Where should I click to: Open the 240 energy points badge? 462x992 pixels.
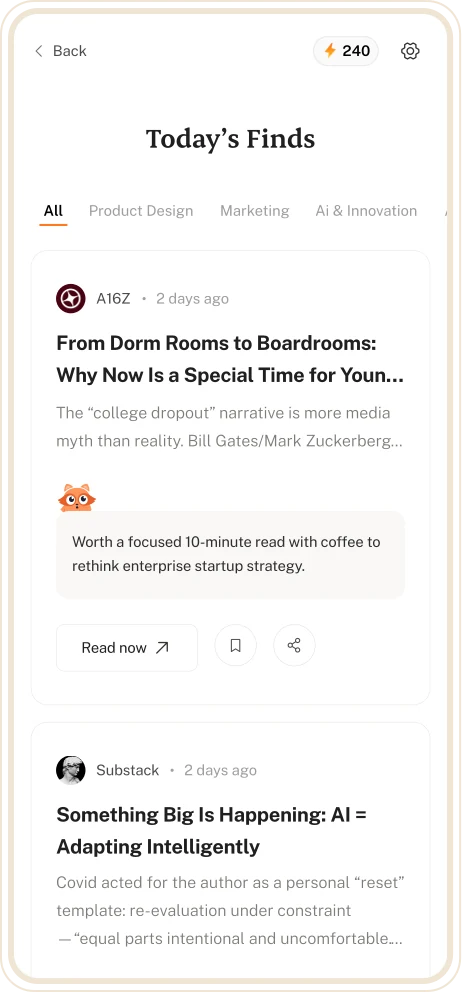[x=346, y=51]
